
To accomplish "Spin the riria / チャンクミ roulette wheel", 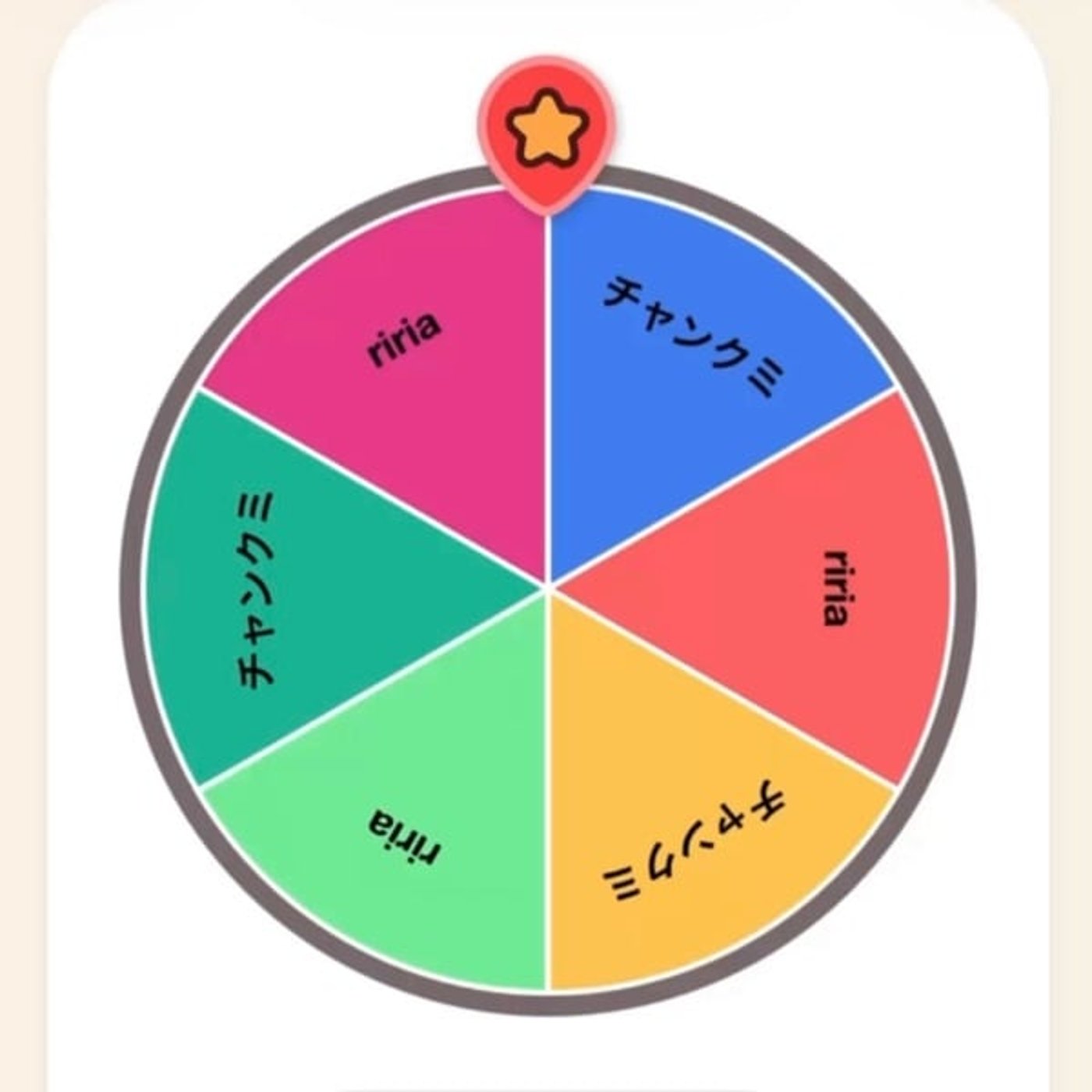I will tap(548, 589).
